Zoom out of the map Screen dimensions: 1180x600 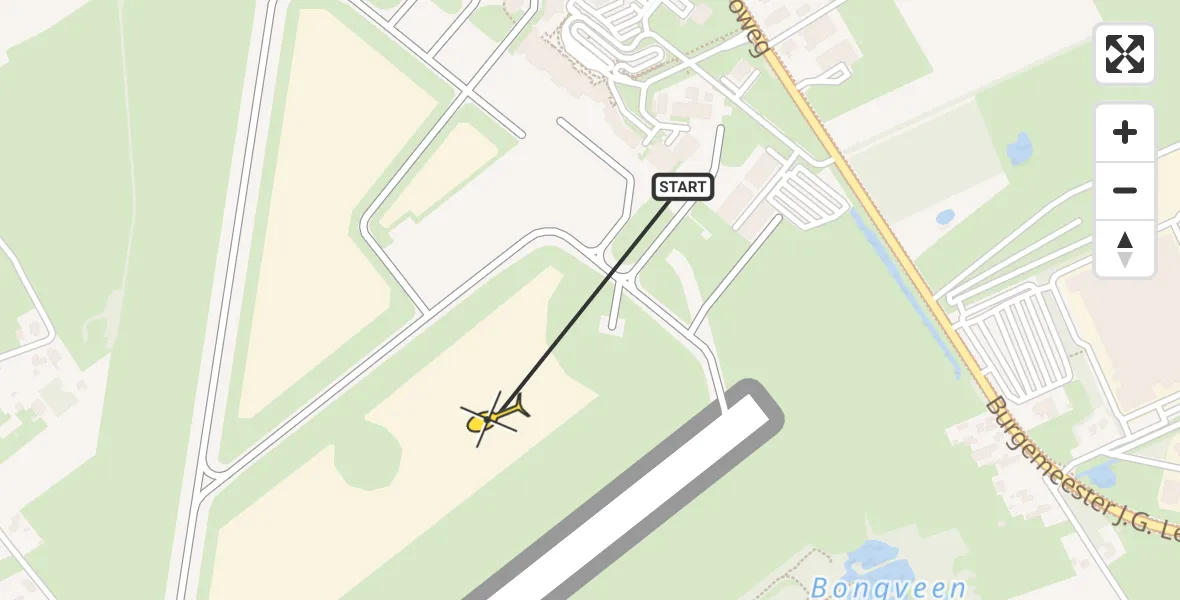tap(1124, 190)
